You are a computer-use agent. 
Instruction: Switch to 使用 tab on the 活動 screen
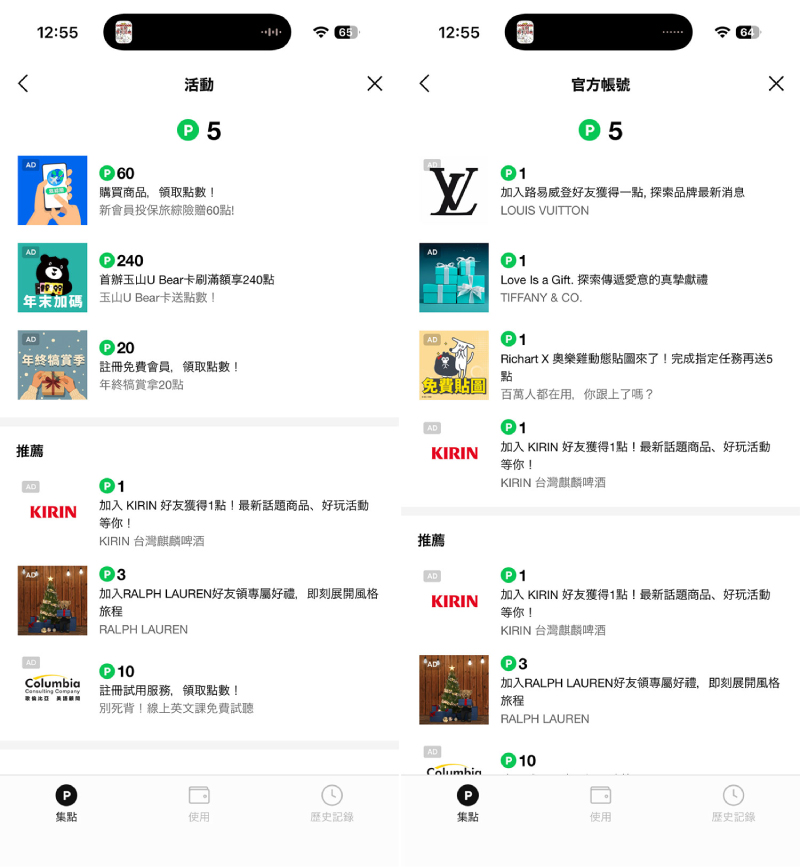[x=199, y=803]
